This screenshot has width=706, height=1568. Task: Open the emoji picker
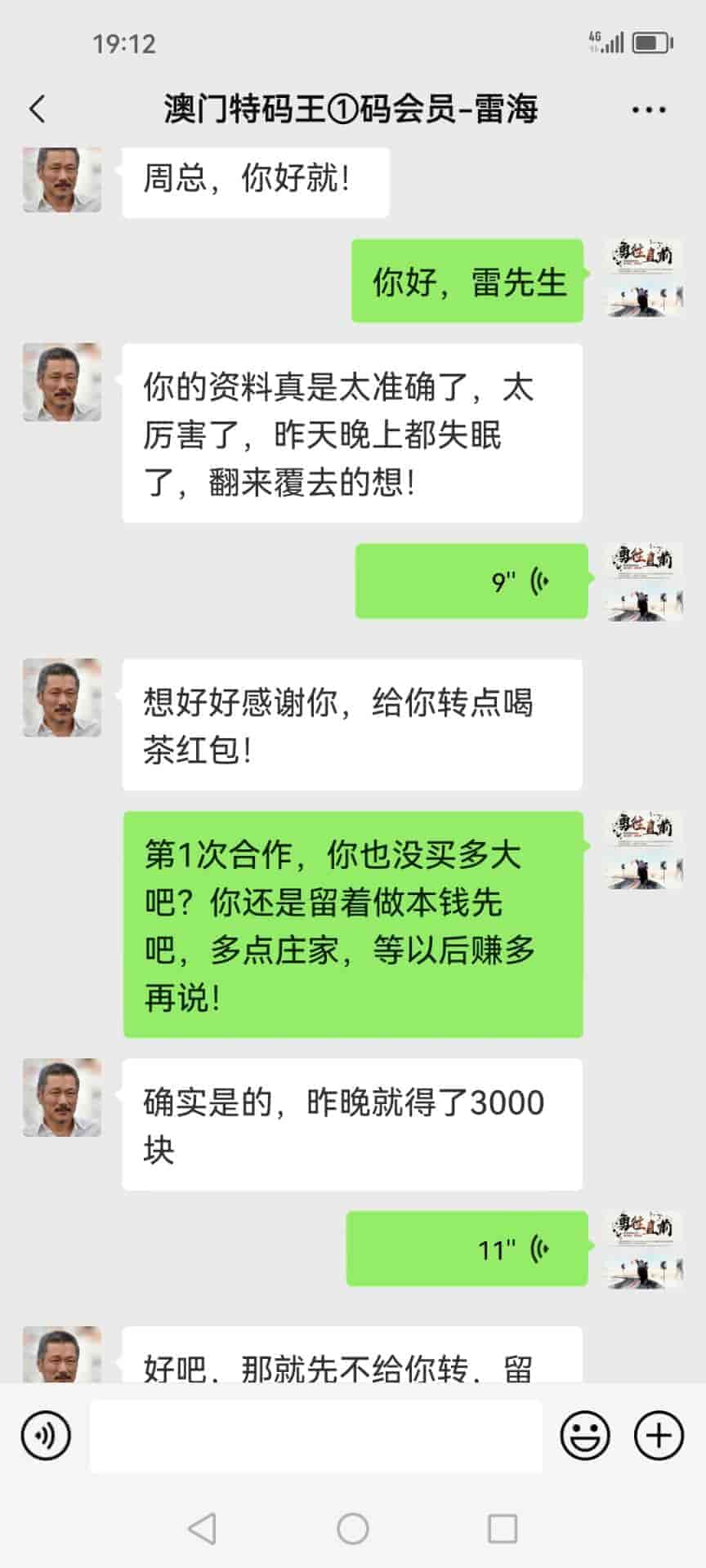[x=585, y=1435]
